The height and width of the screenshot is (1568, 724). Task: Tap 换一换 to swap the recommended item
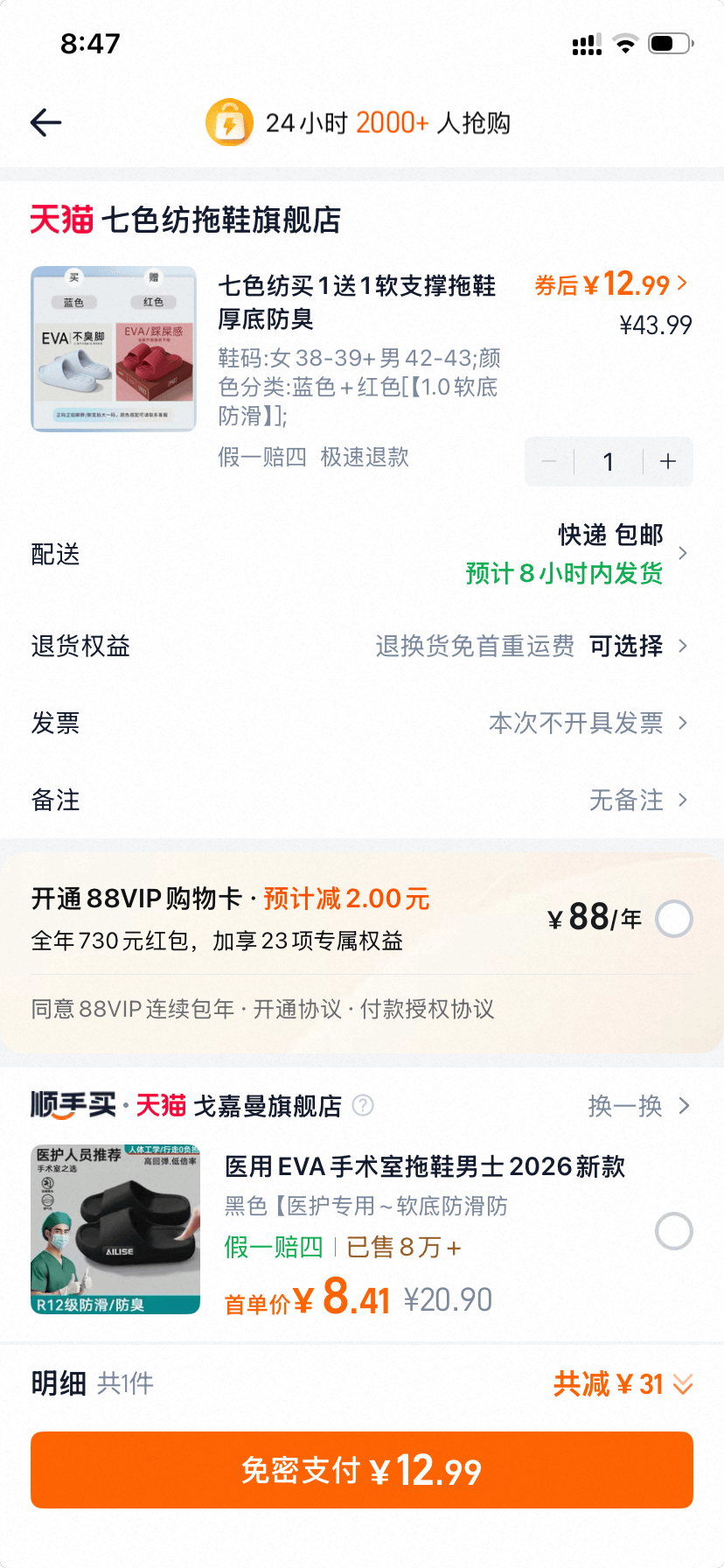(638, 1106)
